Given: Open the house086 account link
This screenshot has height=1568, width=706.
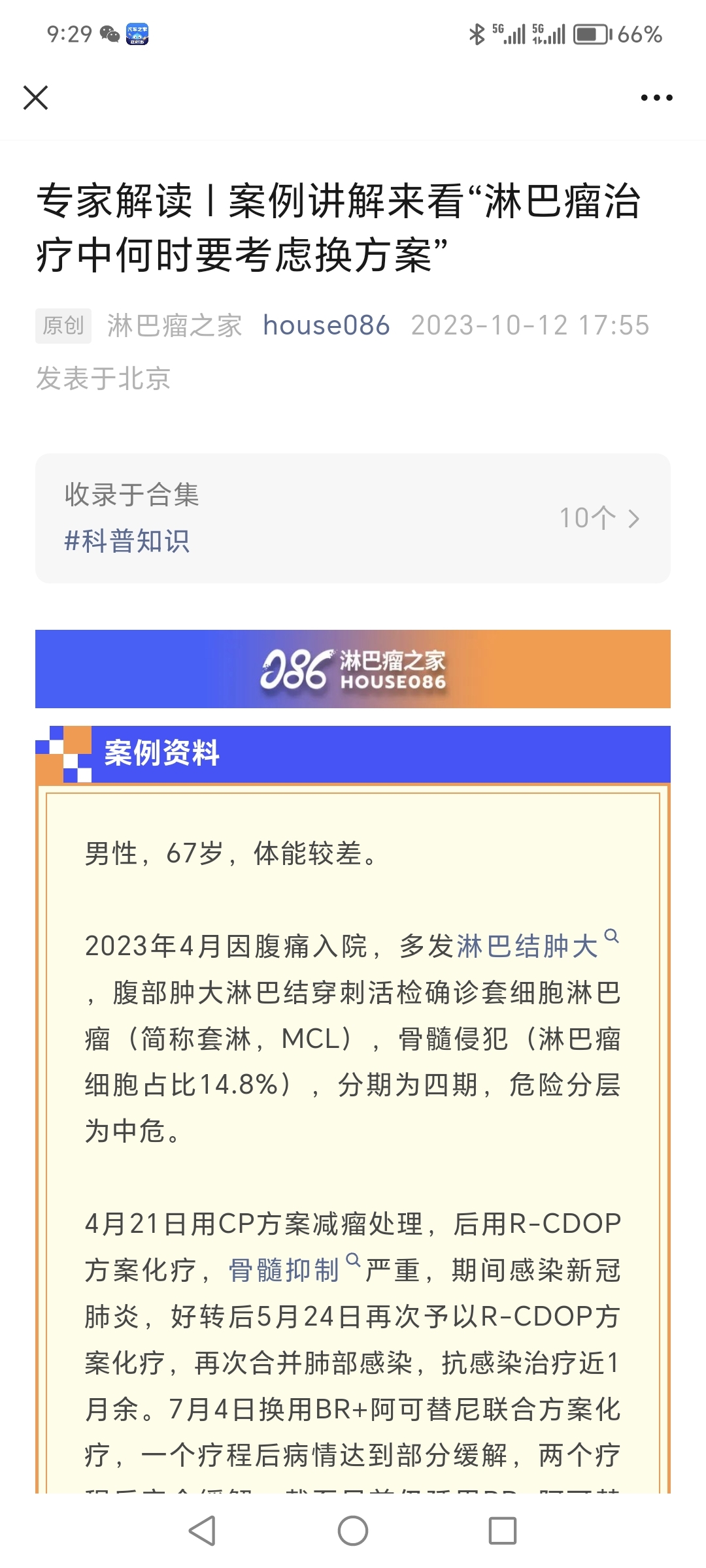Looking at the screenshot, I should 326,325.
